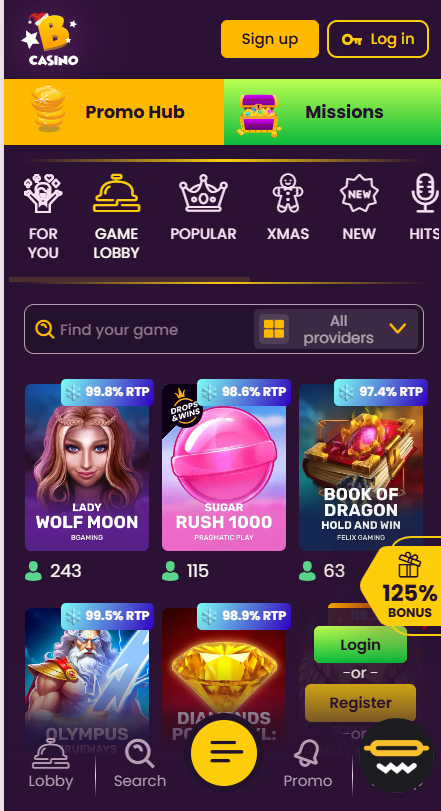Viewport: 441px width, 811px height.
Task: Go to Missions
Action: pos(332,112)
